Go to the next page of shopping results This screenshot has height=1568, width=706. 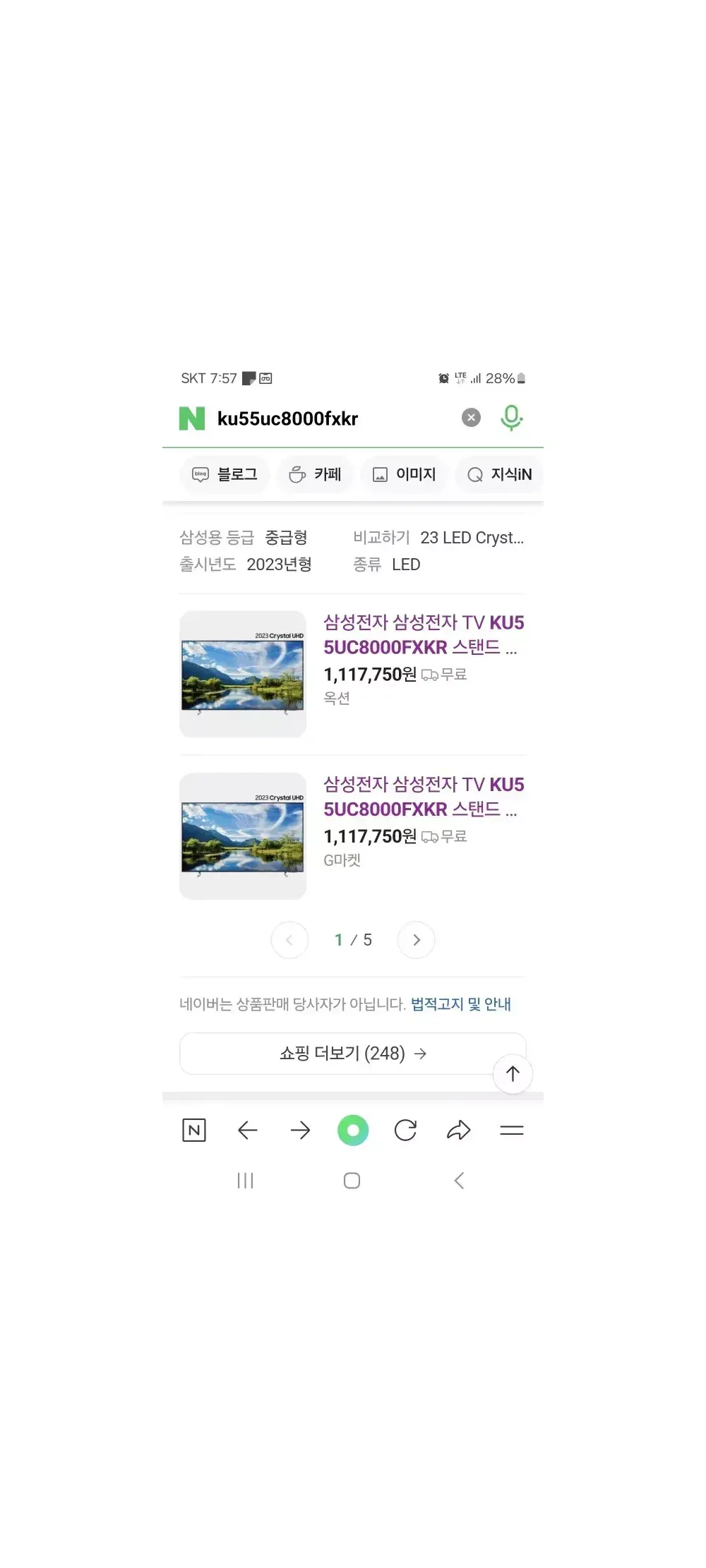pos(416,940)
